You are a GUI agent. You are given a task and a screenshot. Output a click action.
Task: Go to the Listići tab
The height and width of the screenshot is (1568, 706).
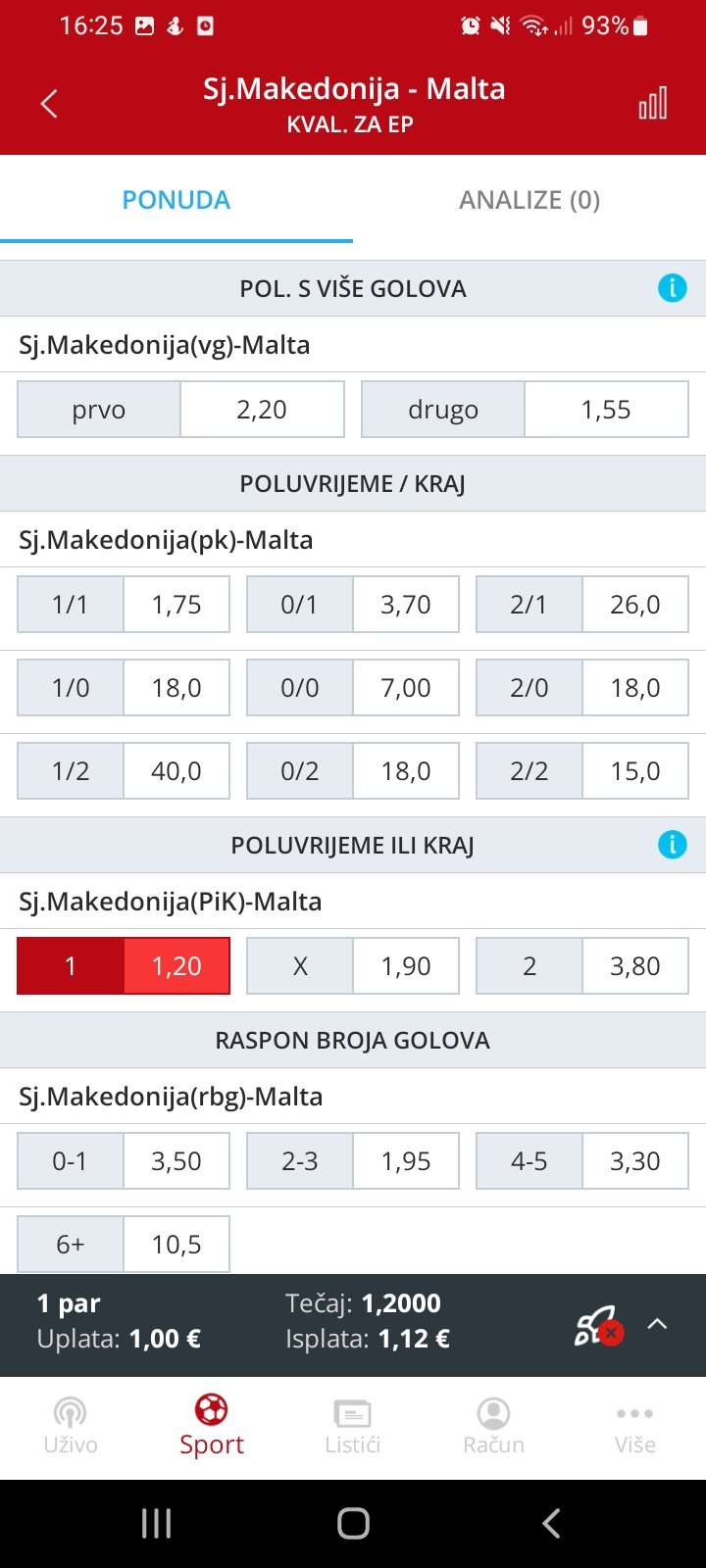click(353, 1426)
